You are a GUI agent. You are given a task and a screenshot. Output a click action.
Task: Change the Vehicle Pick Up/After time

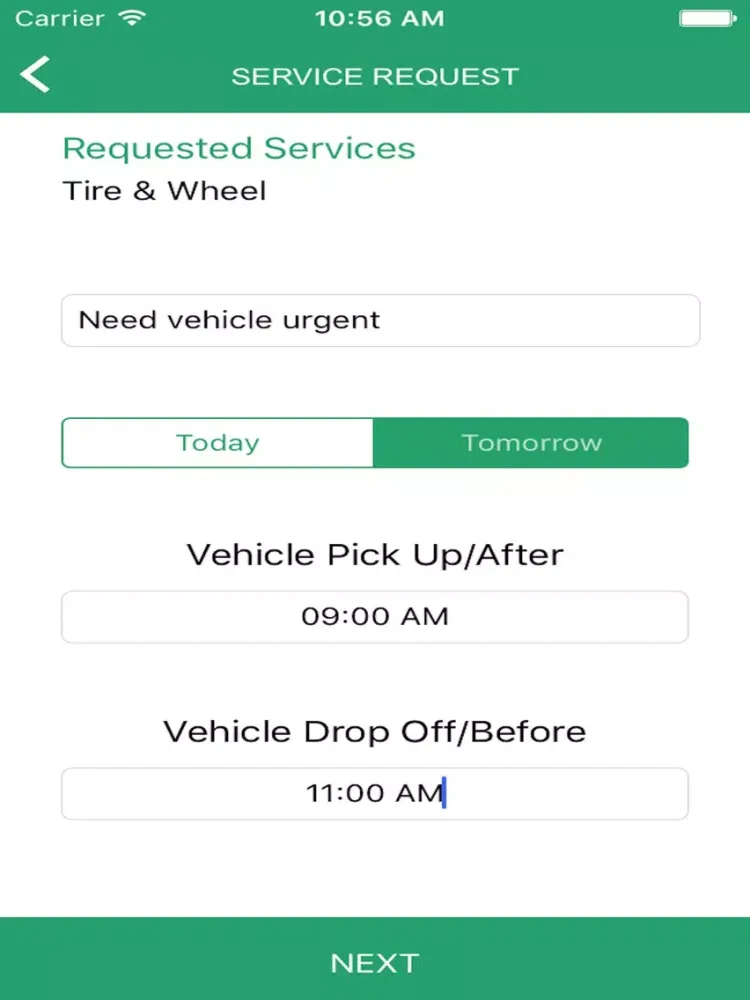[375, 617]
